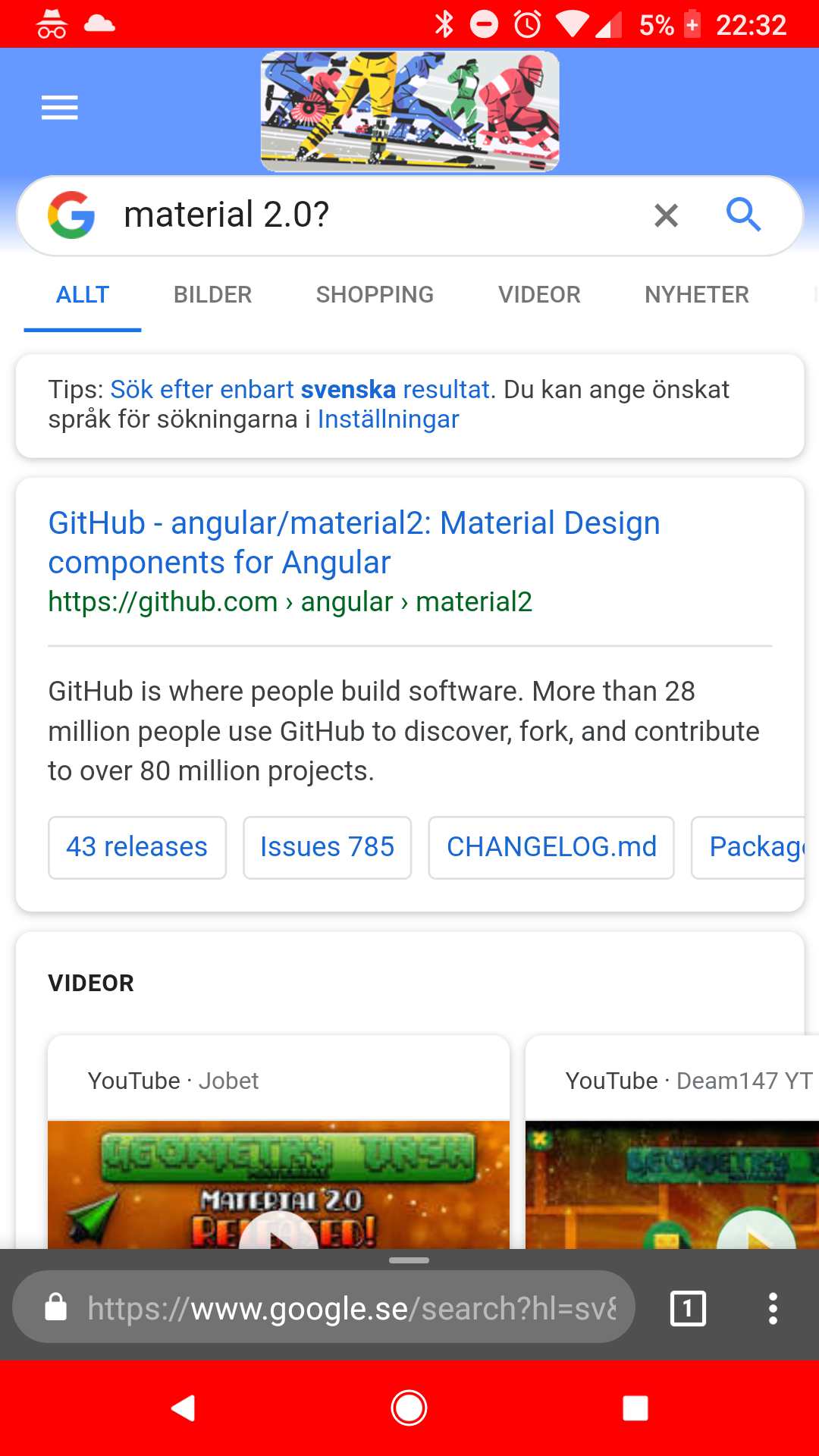
Task: Clear the search query text
Action: click(x=666, y=215)
